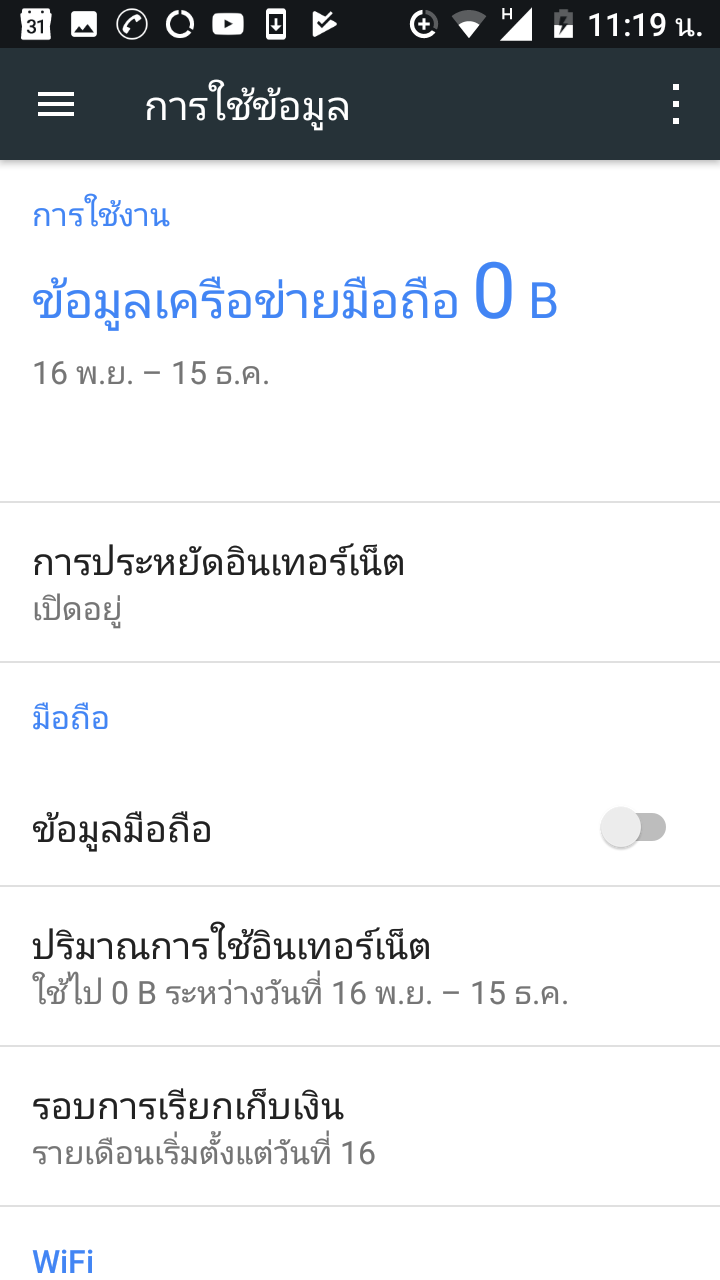Turn on the ข้อมูลมือถือ switch
720x1280 pixels.
pos(633,828)
